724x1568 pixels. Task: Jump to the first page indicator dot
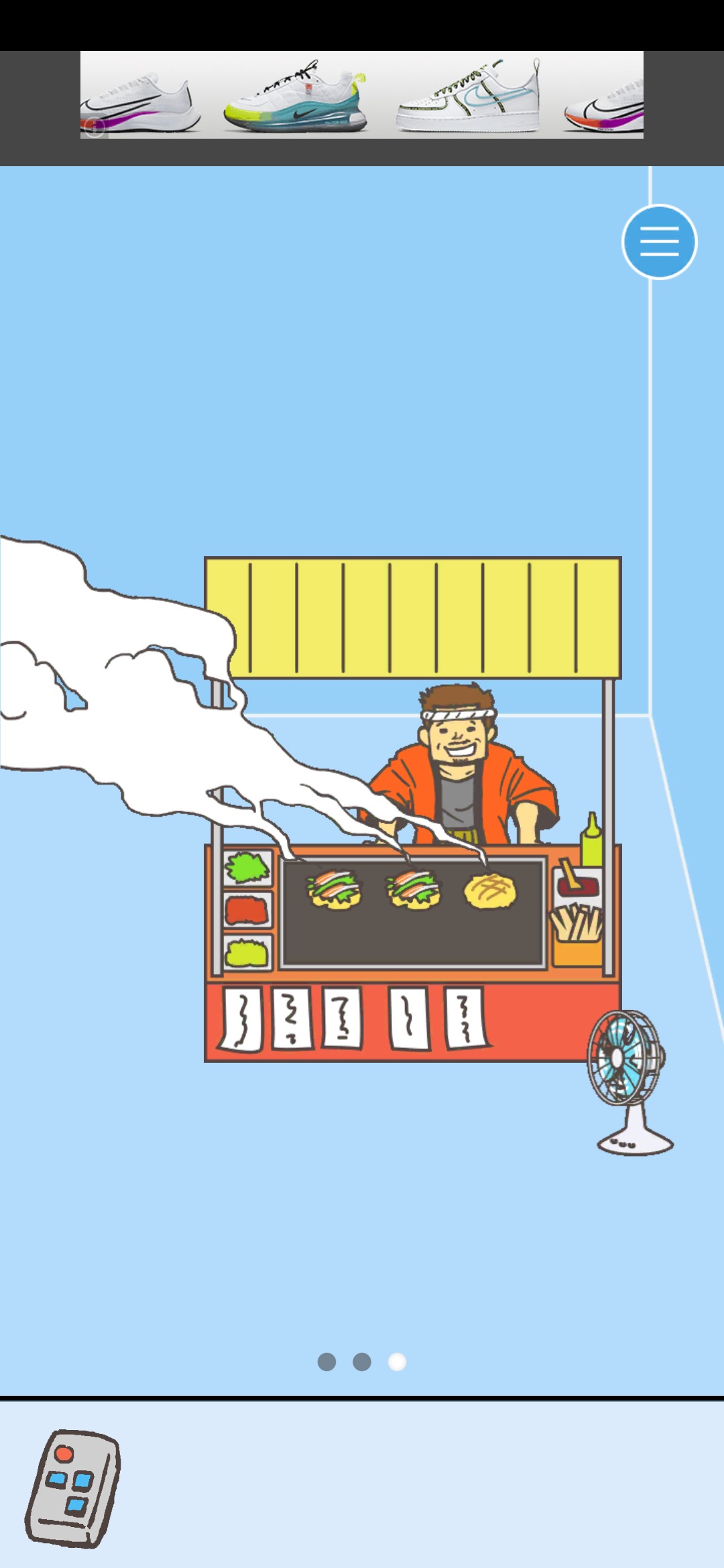[x=326, y=1362]
